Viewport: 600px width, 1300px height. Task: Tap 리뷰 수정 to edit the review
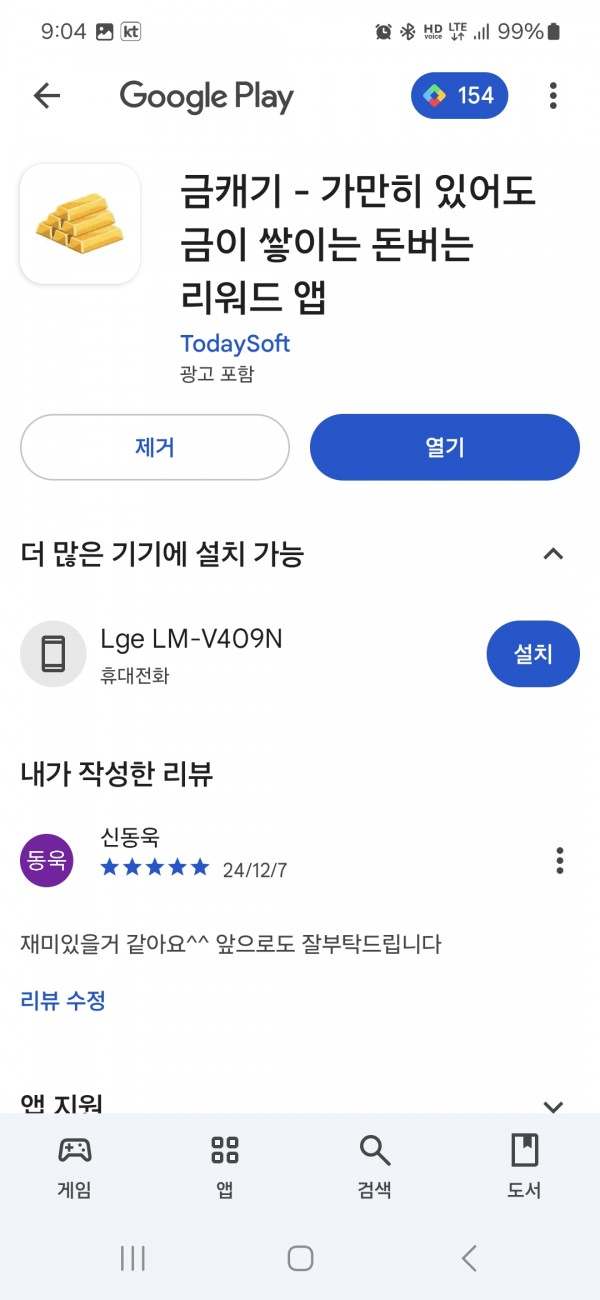(63, 1000)
